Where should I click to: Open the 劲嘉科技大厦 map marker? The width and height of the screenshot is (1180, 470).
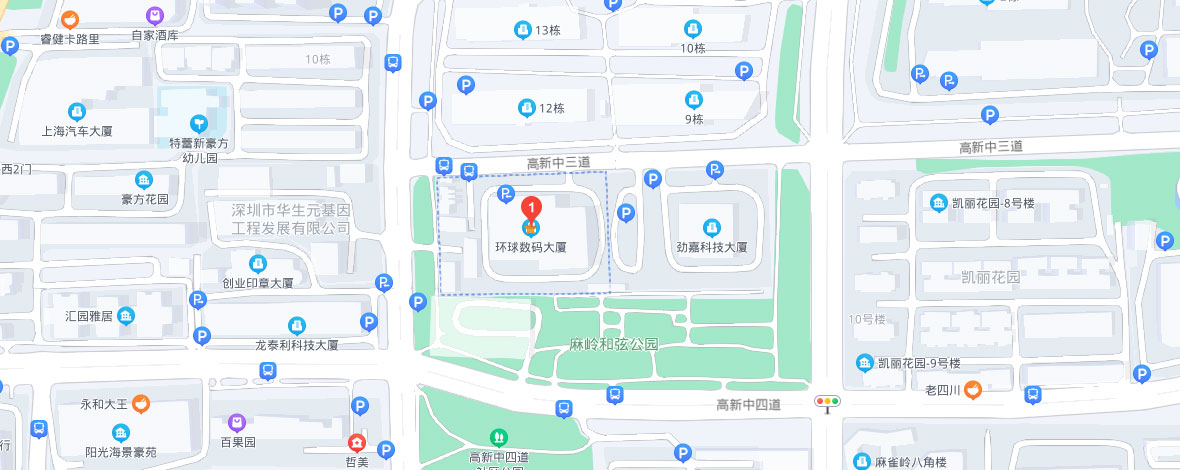711,228
